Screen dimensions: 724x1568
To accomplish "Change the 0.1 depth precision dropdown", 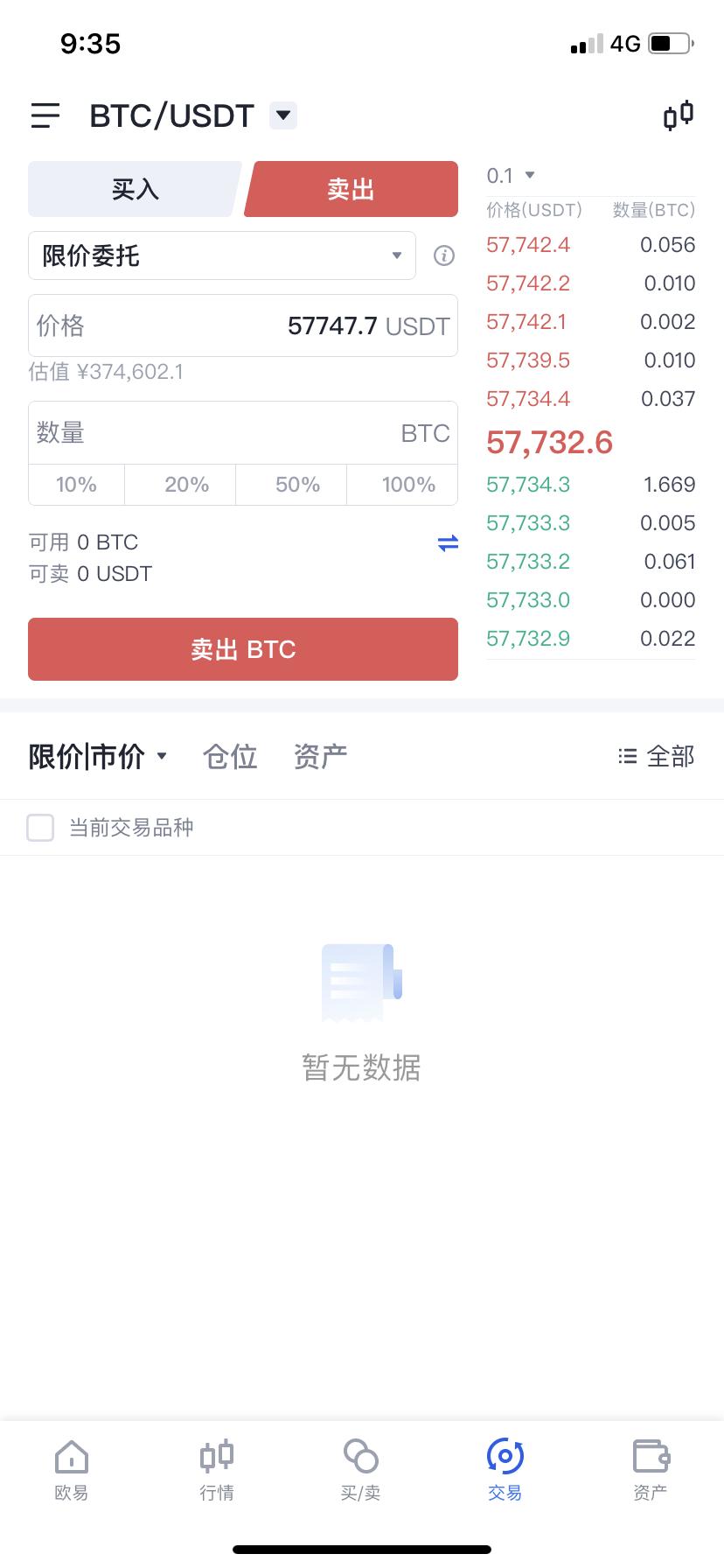I will point(512,176).
